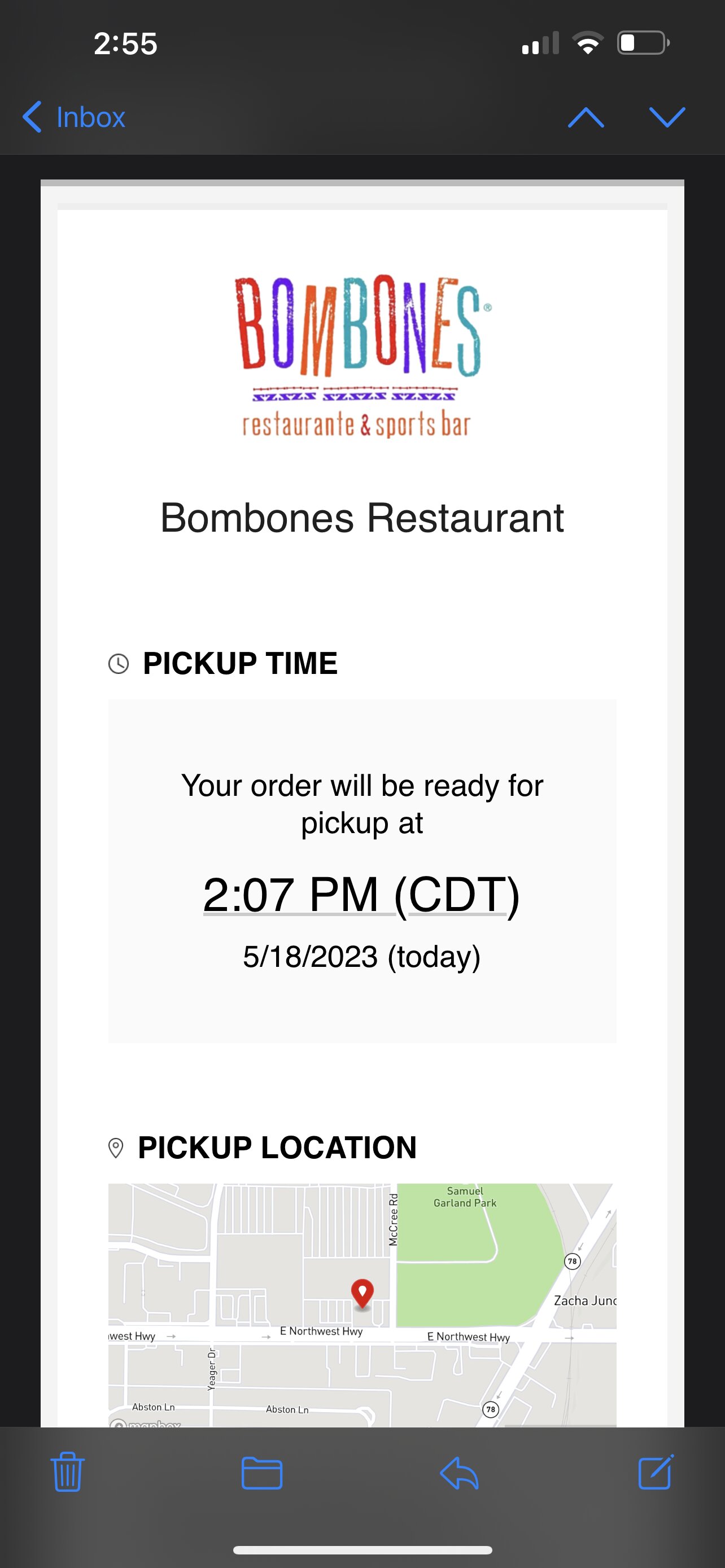Open the pickup location map
The height and width of the screenshot is (1568, 725).
click(361, 1304)
